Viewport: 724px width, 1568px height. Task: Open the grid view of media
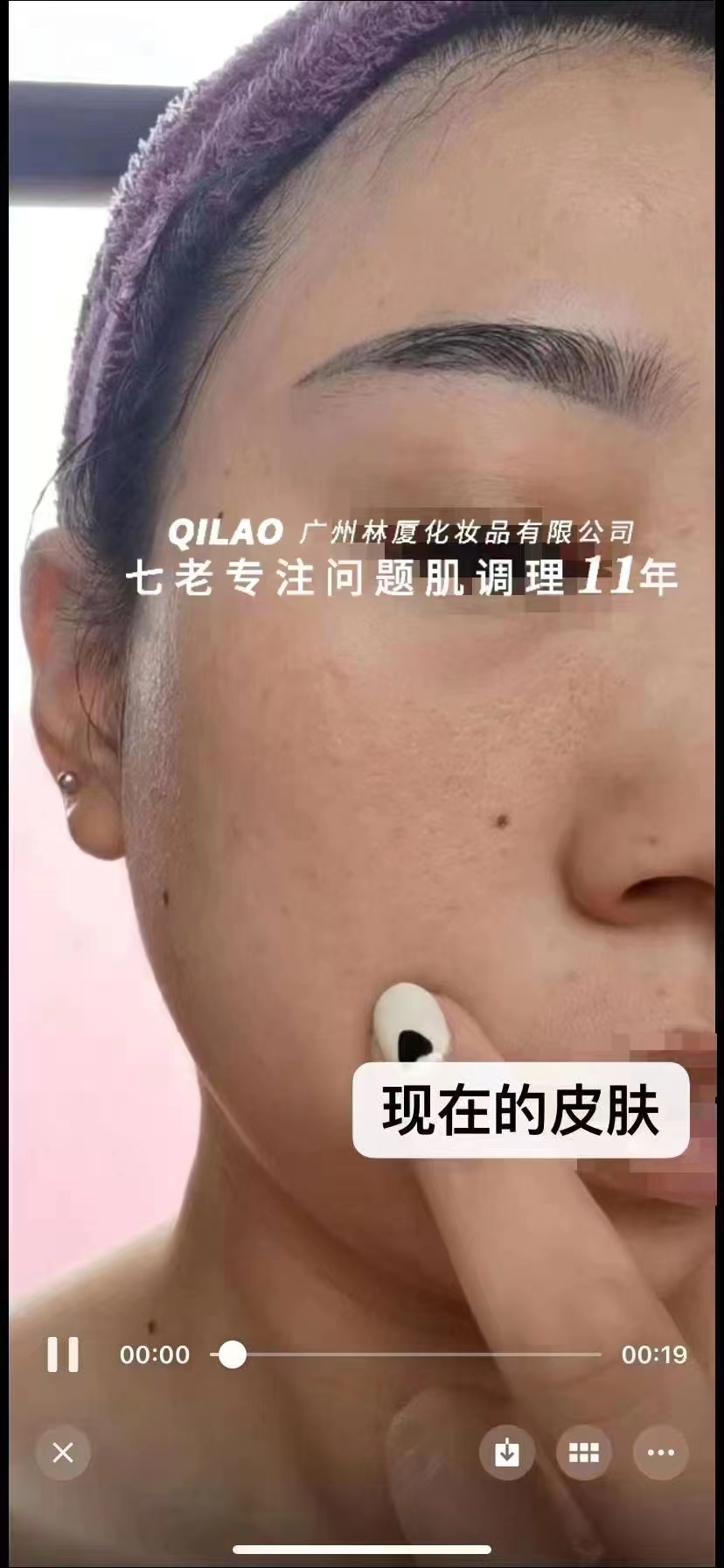click(583, 1453)
